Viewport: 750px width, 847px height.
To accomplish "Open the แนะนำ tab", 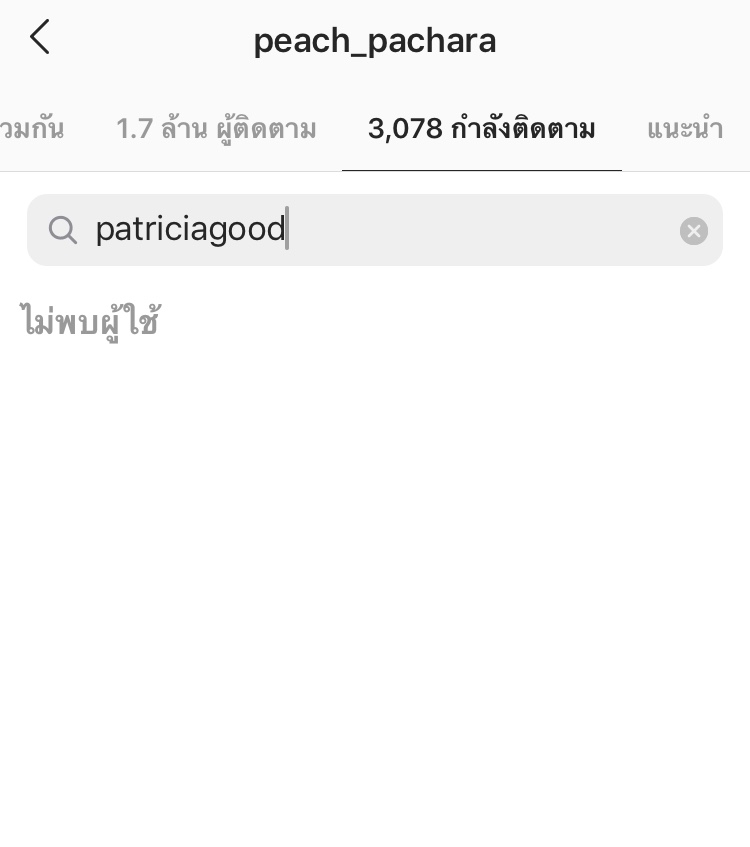I will point(685,130).
